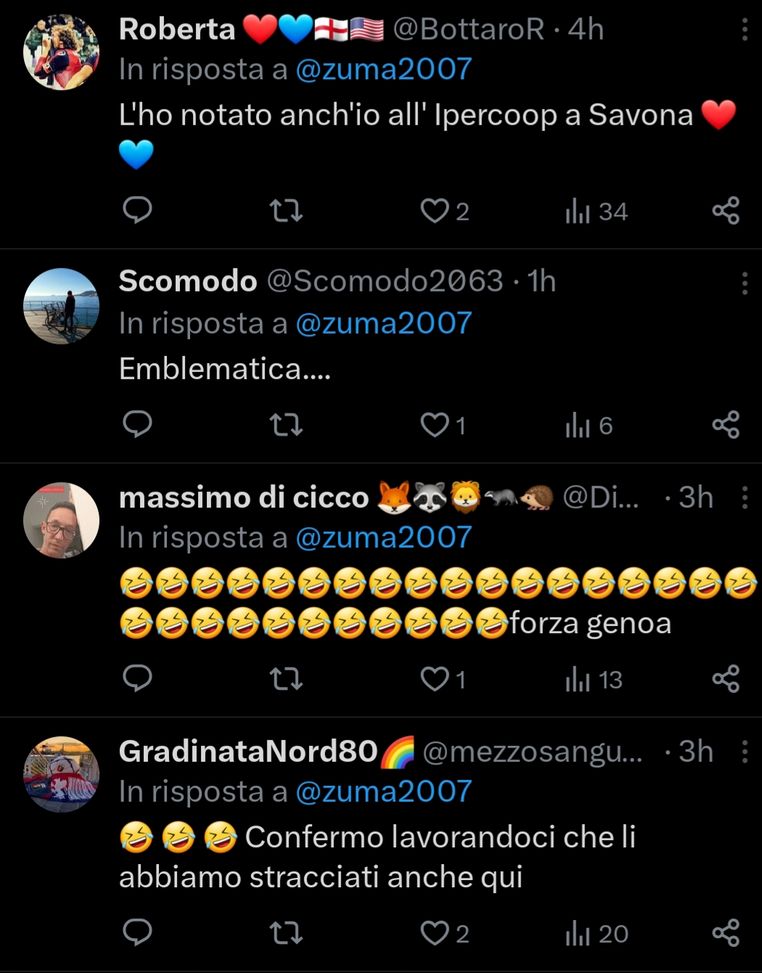Like massimo di cicco's laughing reply
The width and height of the screenshot is (762, 973).
[x=433, y=678]
